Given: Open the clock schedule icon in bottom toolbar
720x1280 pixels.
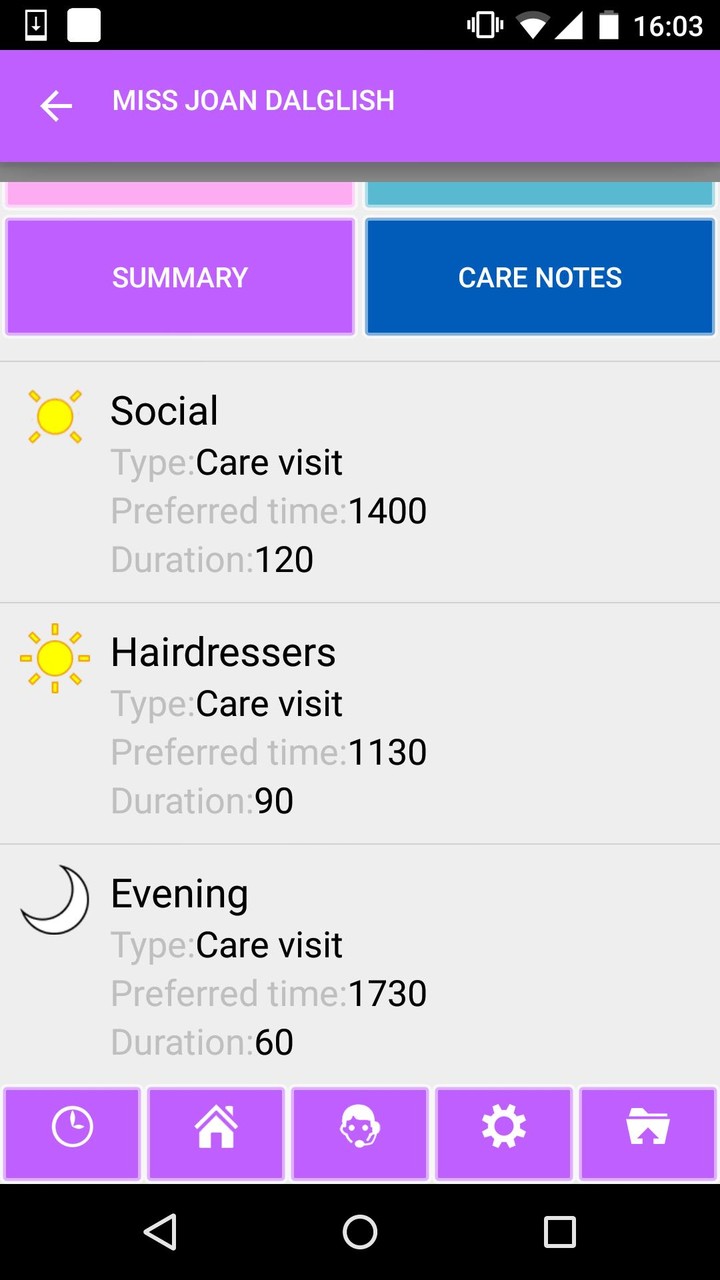Looking at the screenshot, I should tap(71, 1133).
